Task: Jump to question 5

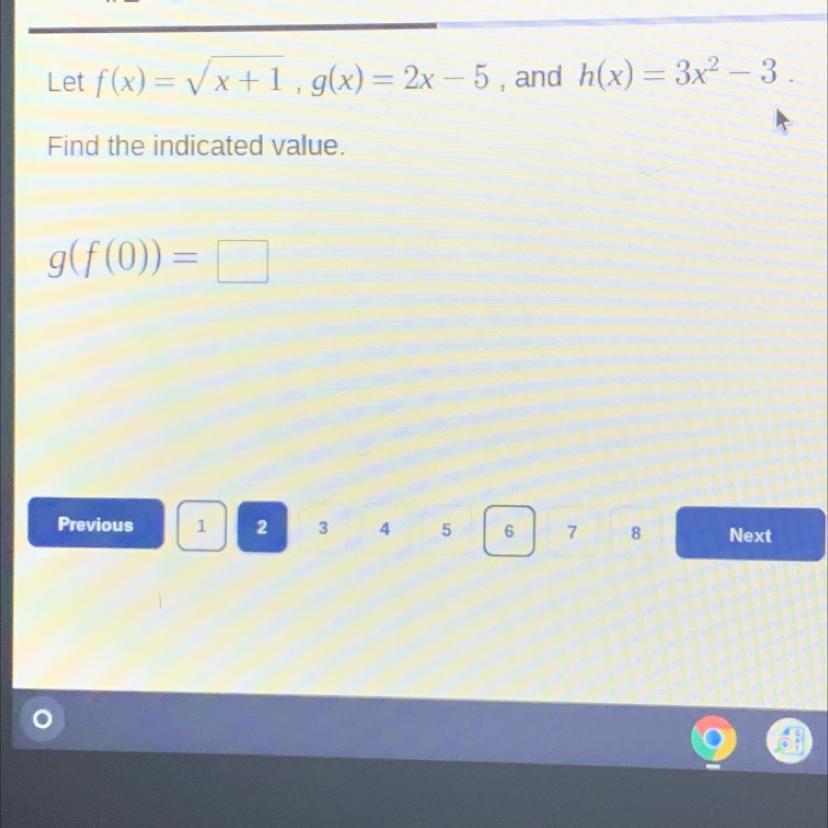Action: 446,530
